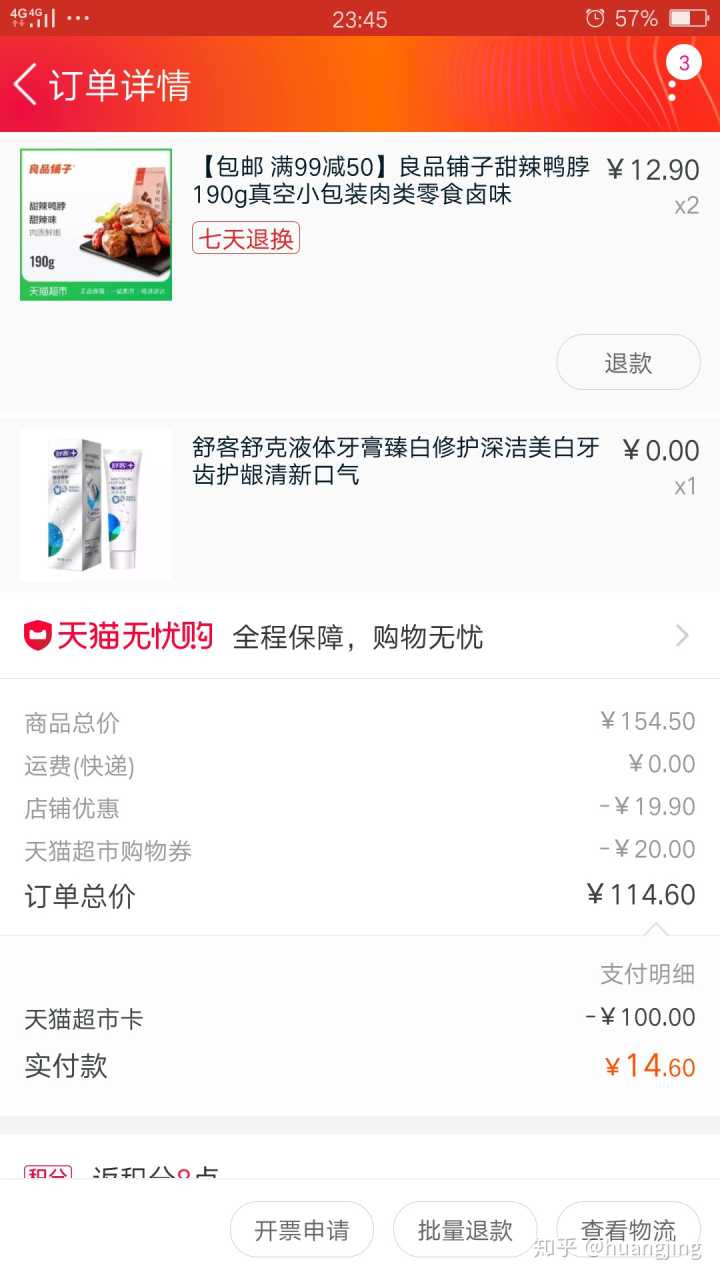Open the 天猫无忧购 guarantee details
720x1280 pixels.
pos(360,636)
